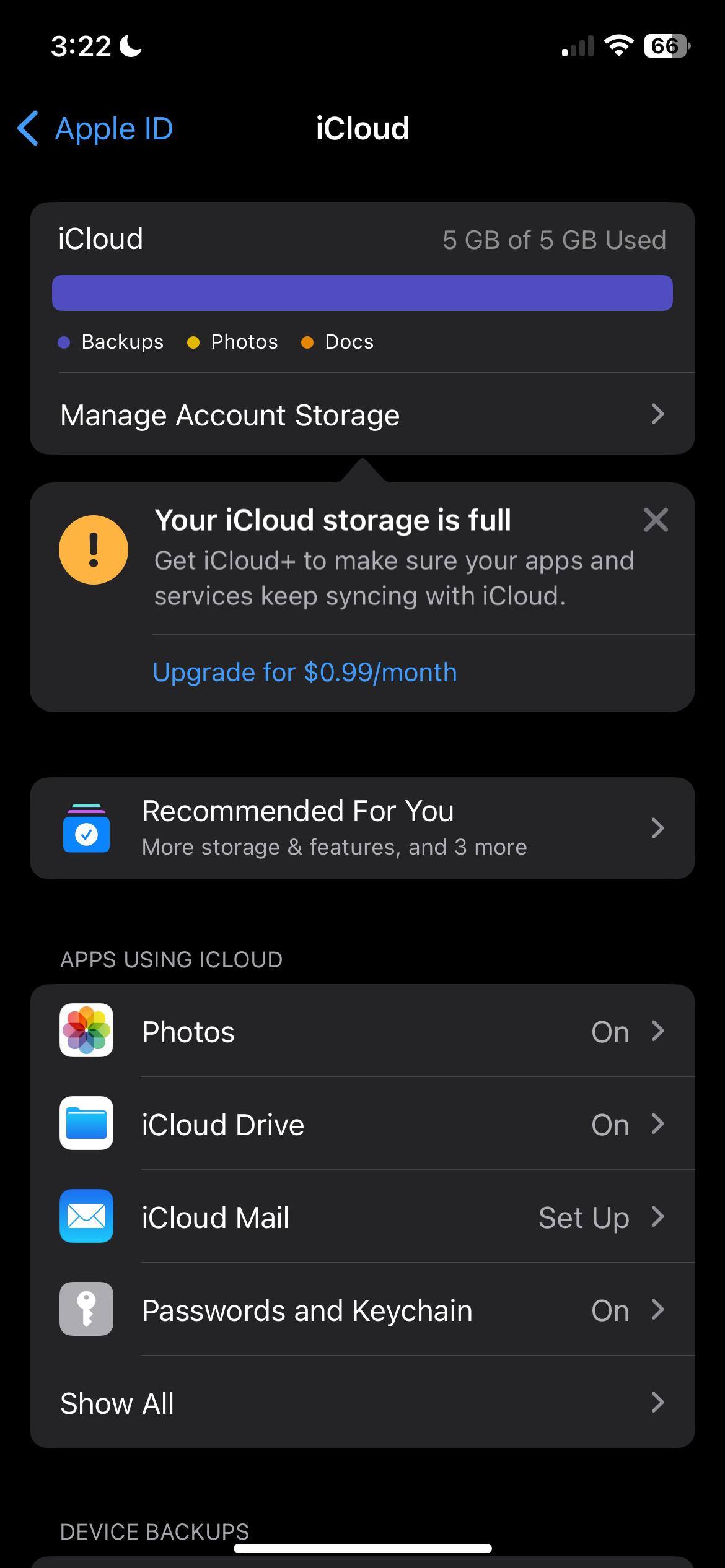The image size is (725, 1568).
Task: Open Manage Account Storage
Action: click(362, 414)
